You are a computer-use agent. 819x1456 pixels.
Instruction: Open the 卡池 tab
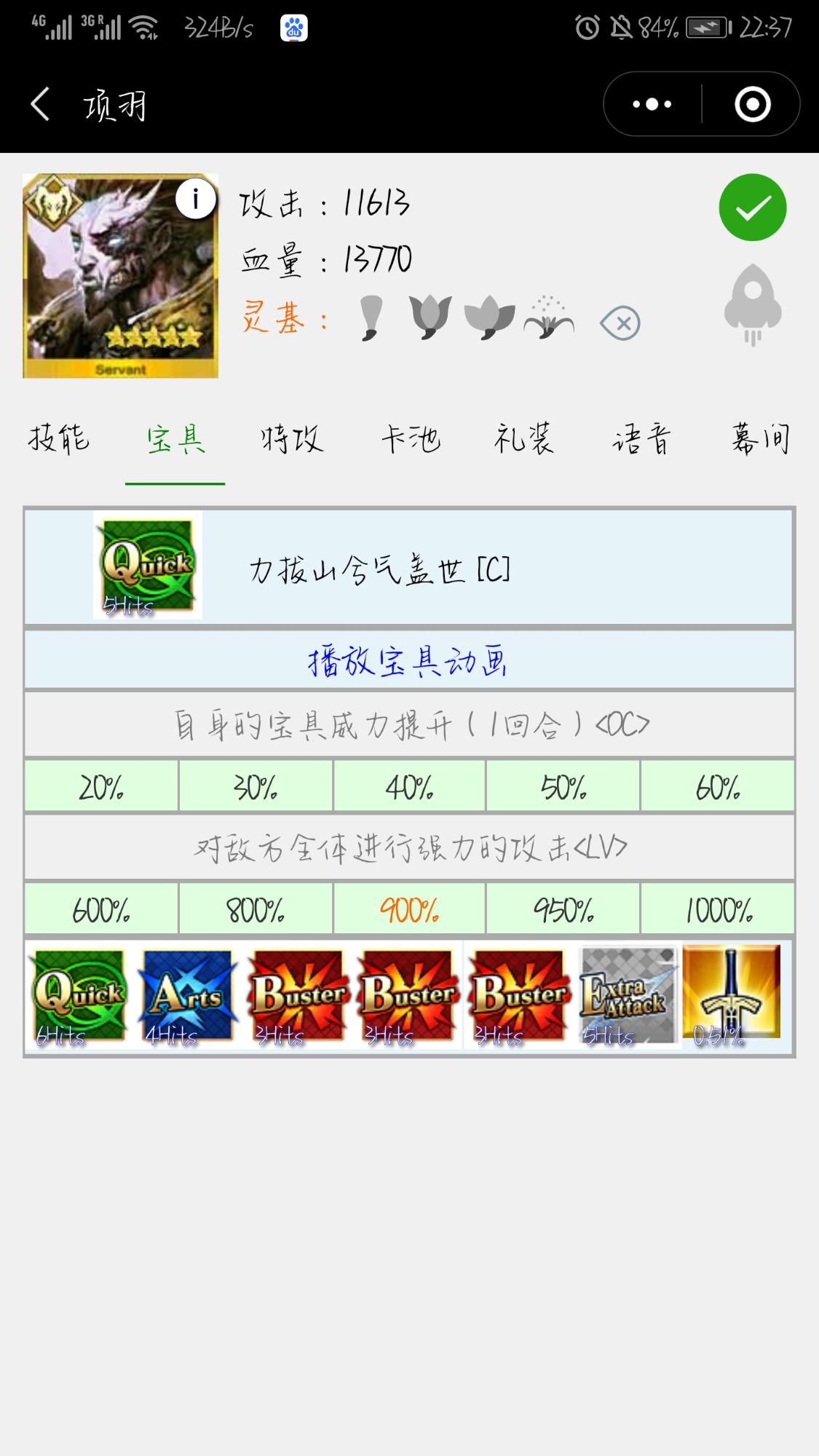(x=411, y=439)
